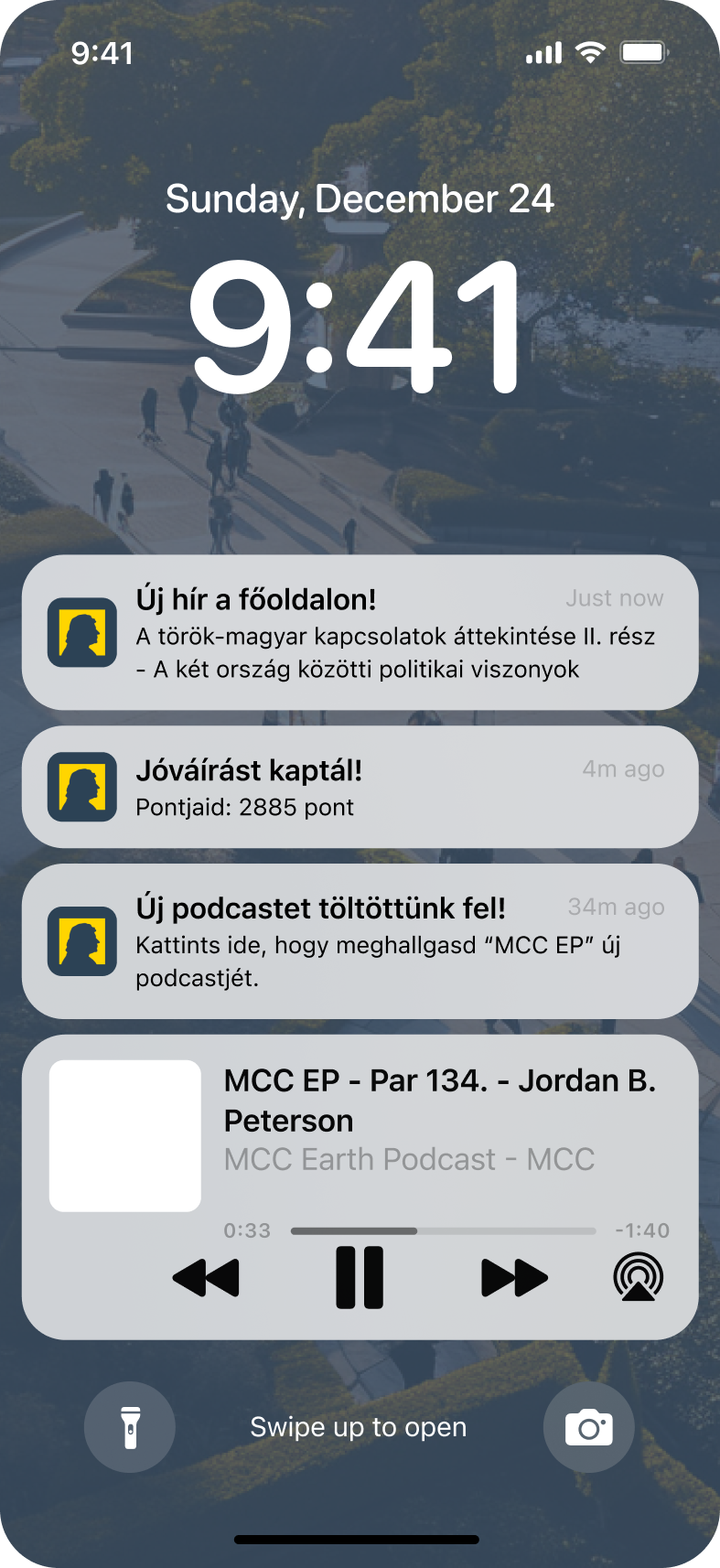Turn on the flashlight
The height and width of the screenshot is (1568, 720).
click(130, 1427)
